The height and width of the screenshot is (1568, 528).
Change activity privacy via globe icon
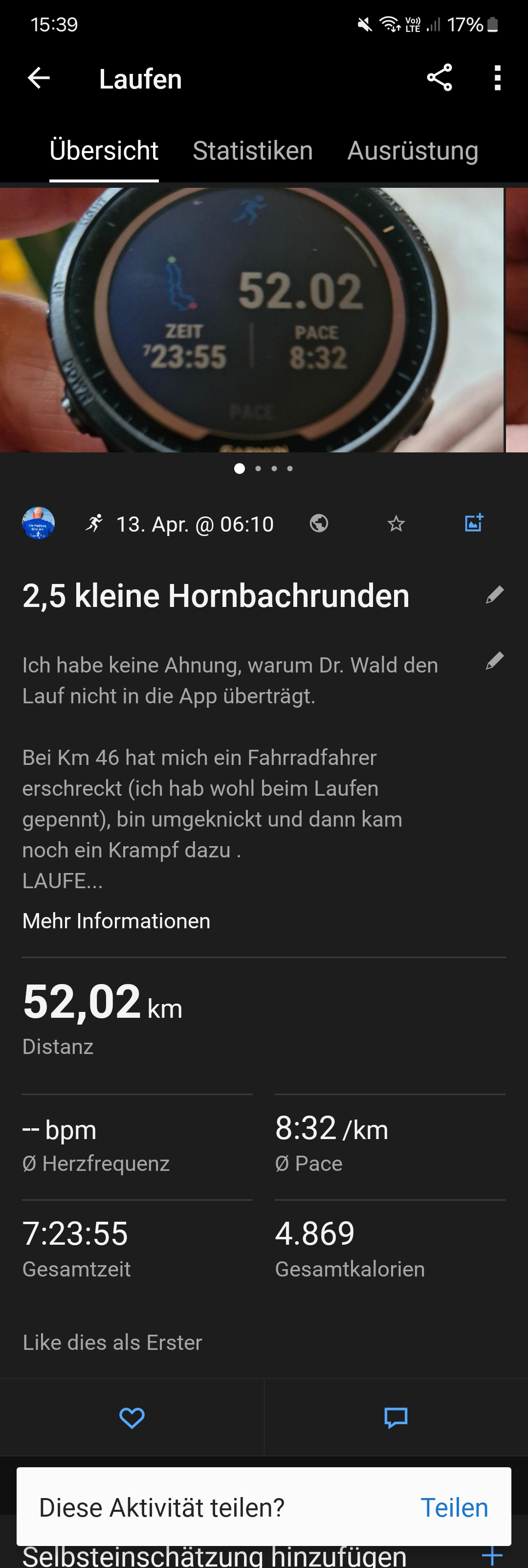[x=319, y=523]
